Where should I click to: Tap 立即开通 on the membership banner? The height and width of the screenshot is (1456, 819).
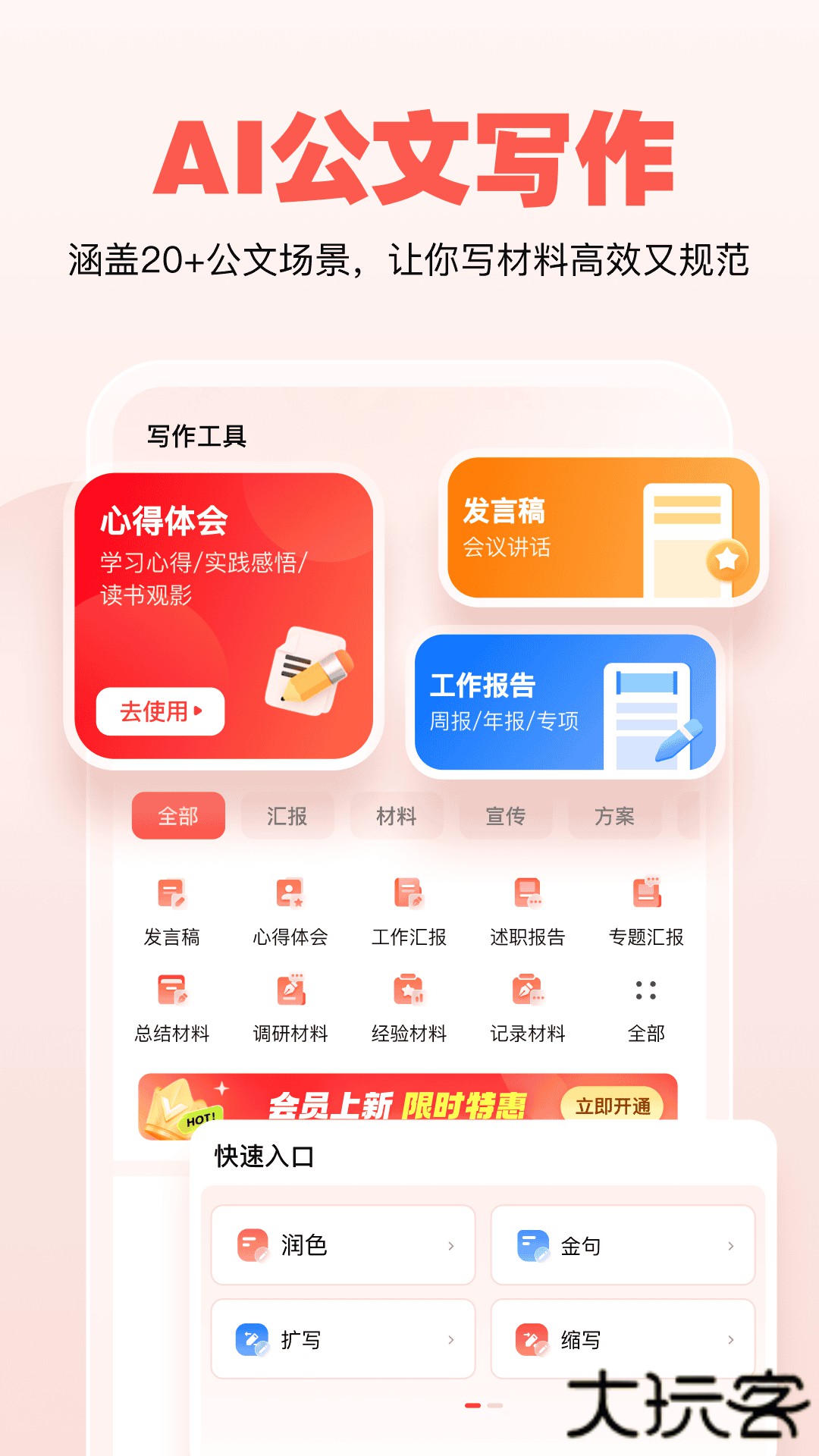point(616,1107)
